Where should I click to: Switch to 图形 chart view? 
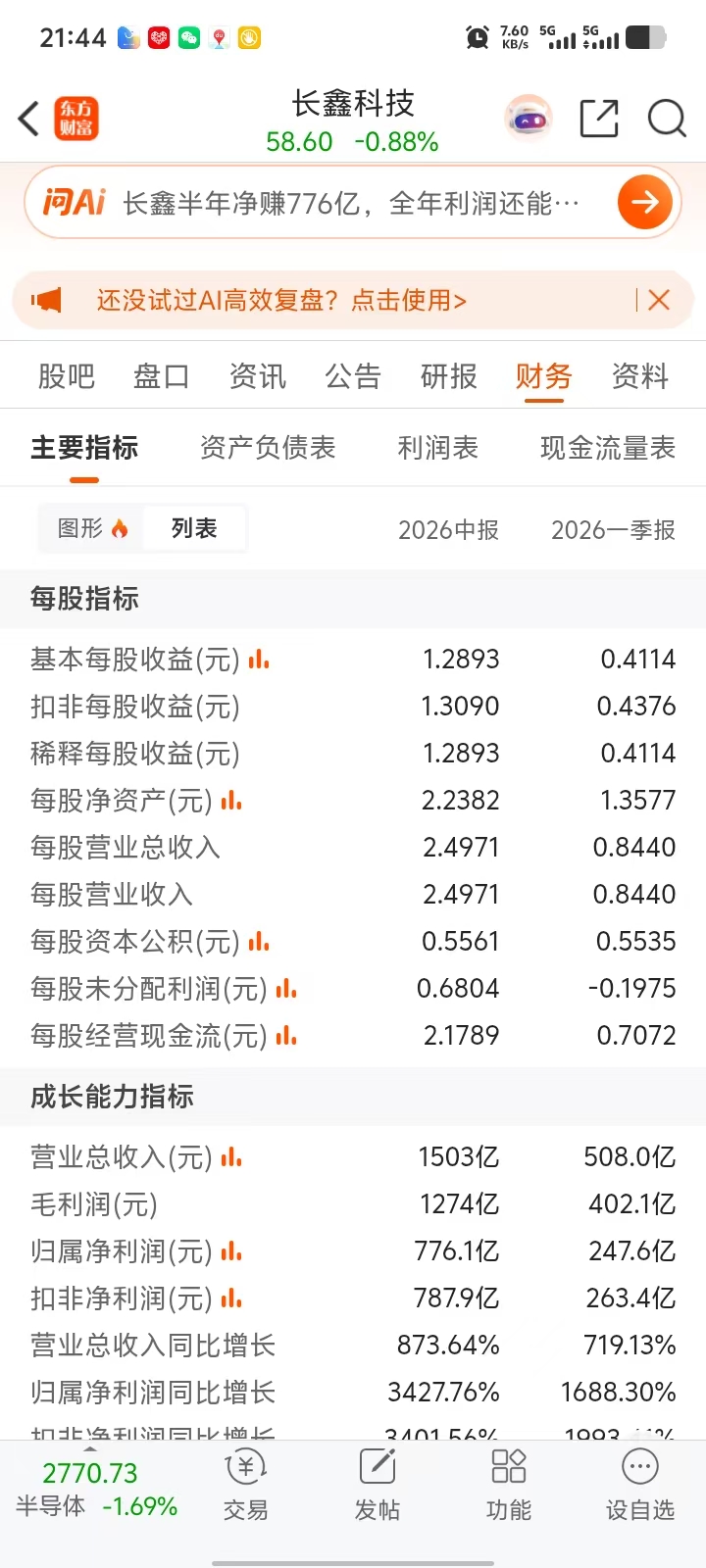point(92,528)
